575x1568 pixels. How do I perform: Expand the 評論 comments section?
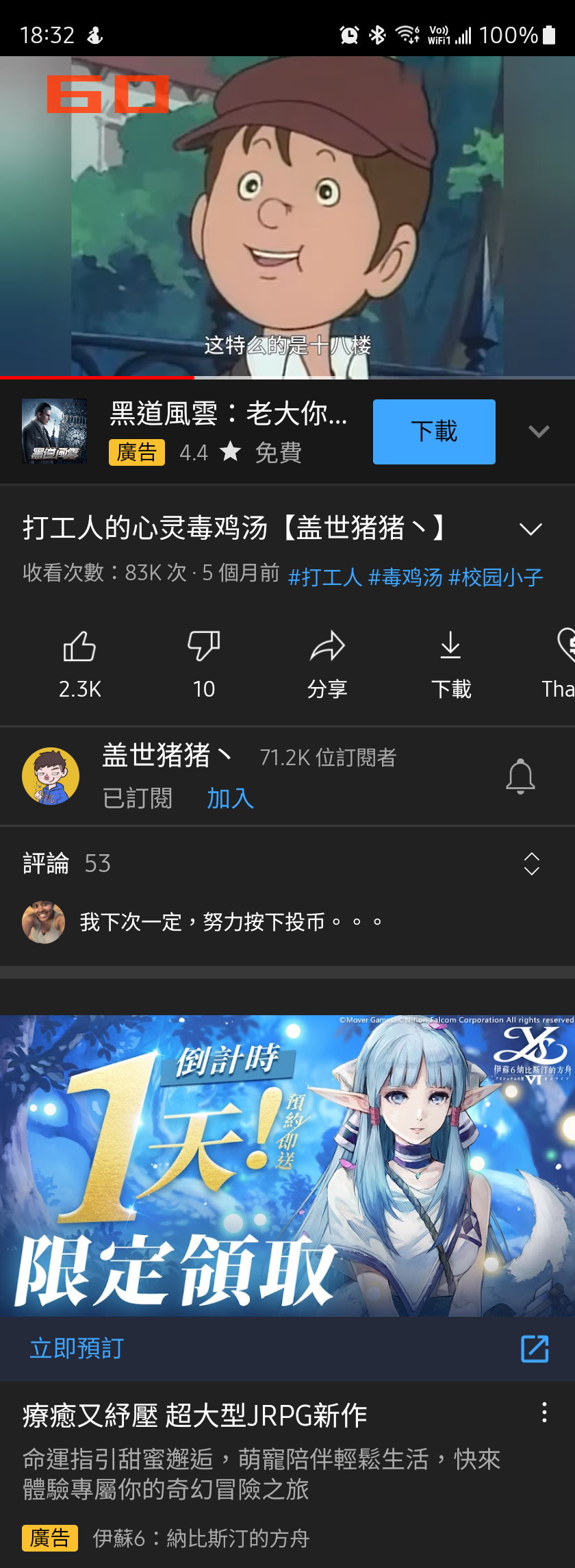point(531,864)
